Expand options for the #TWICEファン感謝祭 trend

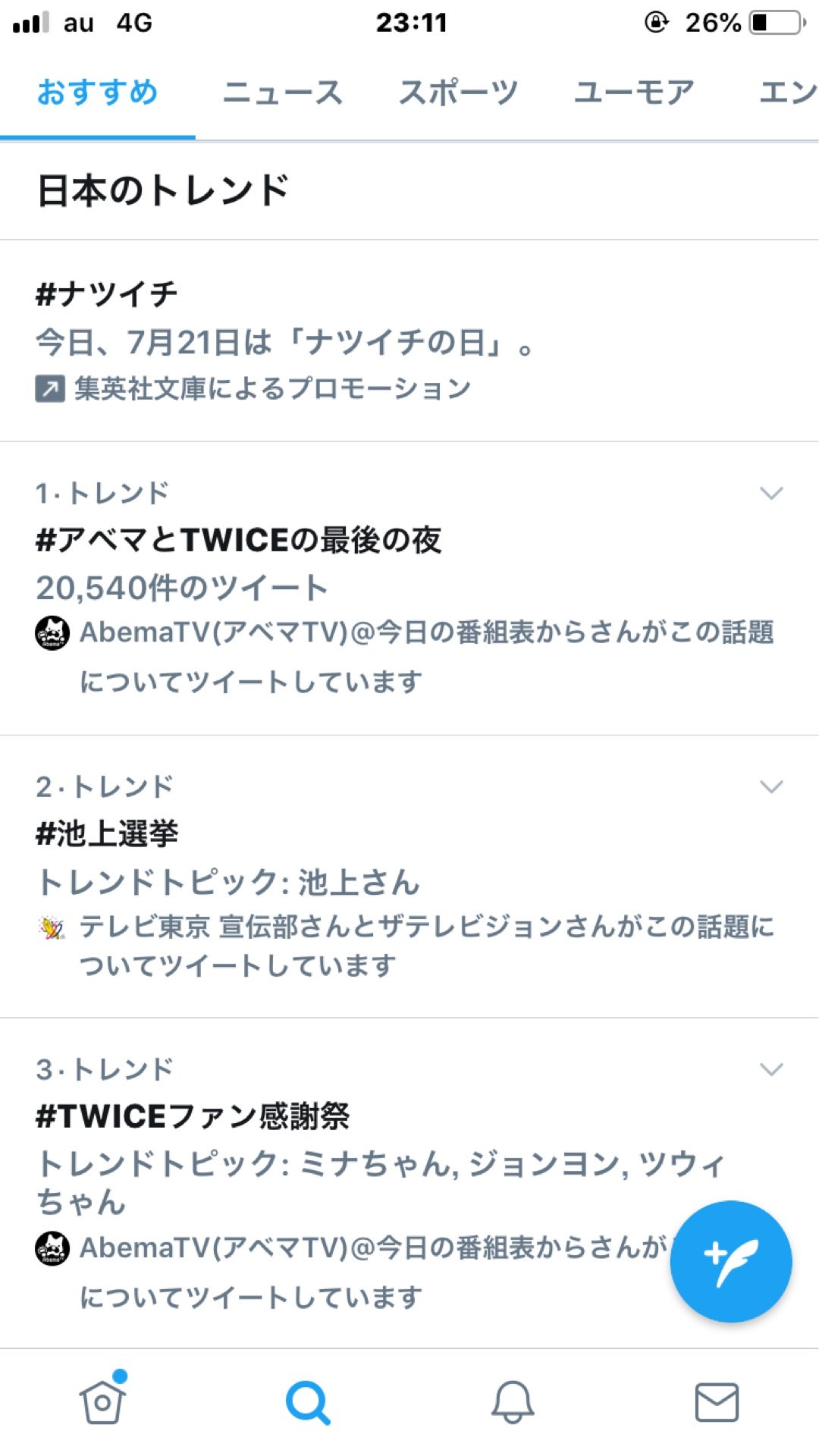(x=771, y=1070)
